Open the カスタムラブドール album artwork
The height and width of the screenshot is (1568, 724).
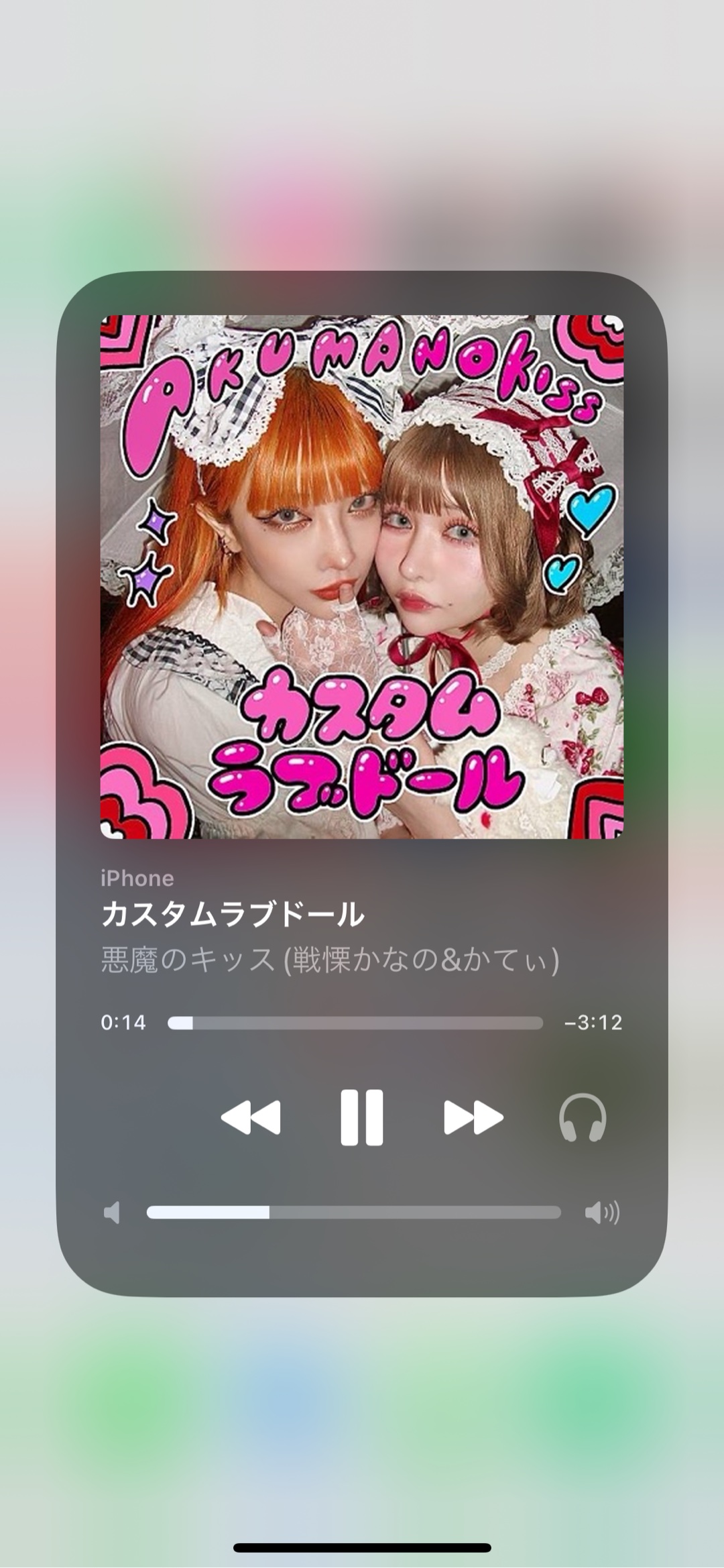[x=362, y=577]
